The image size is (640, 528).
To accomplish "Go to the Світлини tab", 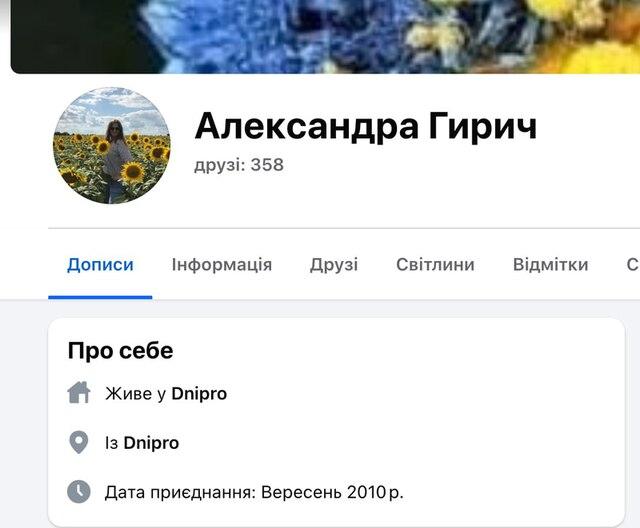I will click(435, 265).
